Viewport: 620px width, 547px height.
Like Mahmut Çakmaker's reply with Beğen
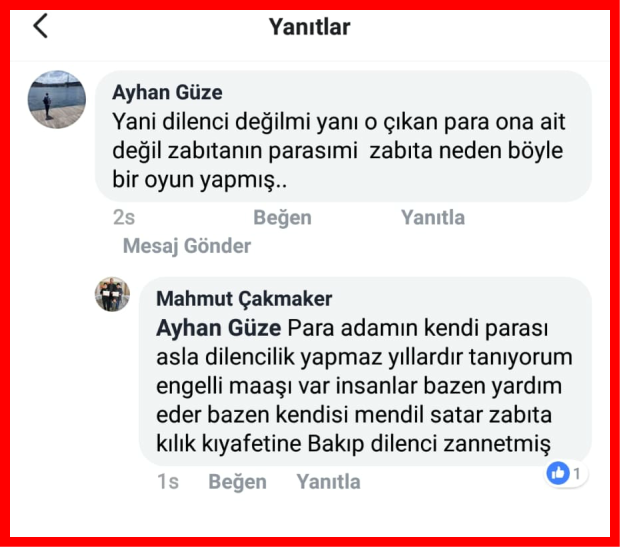pyautogui.click(x=236, y=482)
